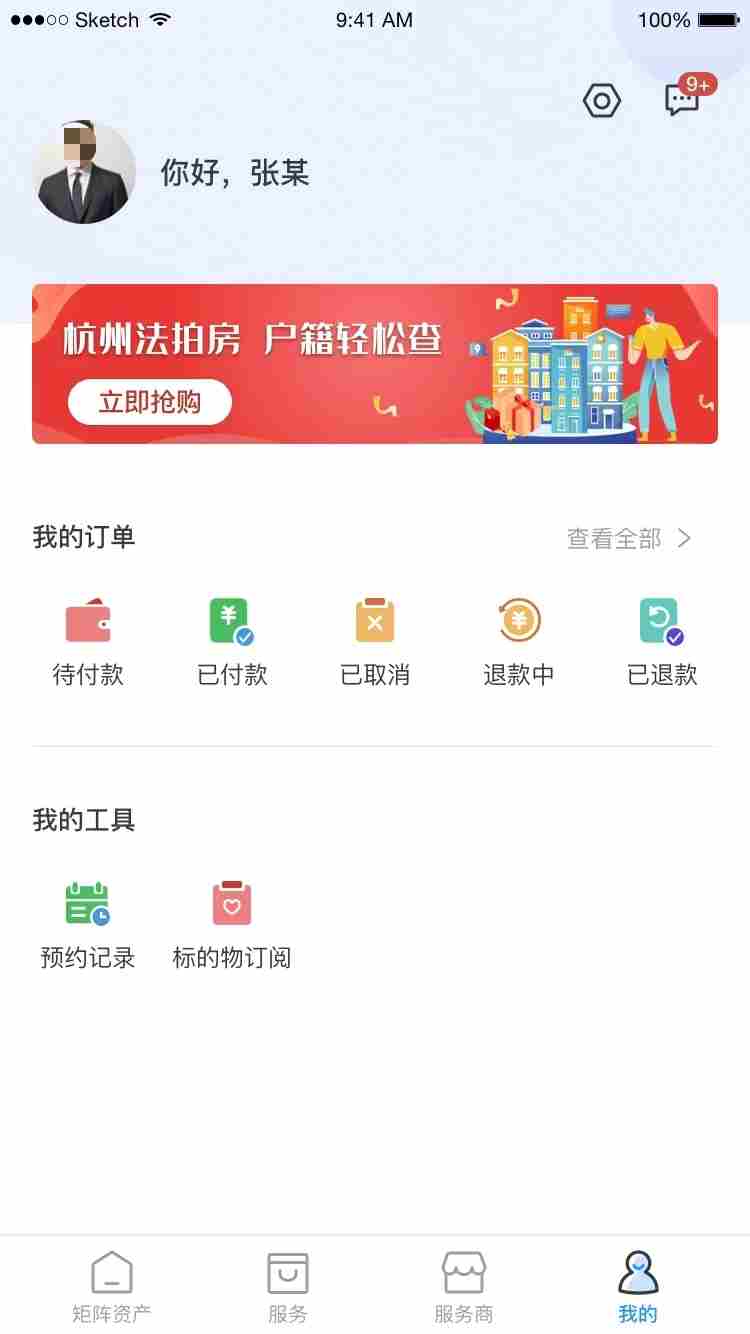Switch to the 服务 tab
This screenshot has height=1334, width=750.
point(288,1288)
